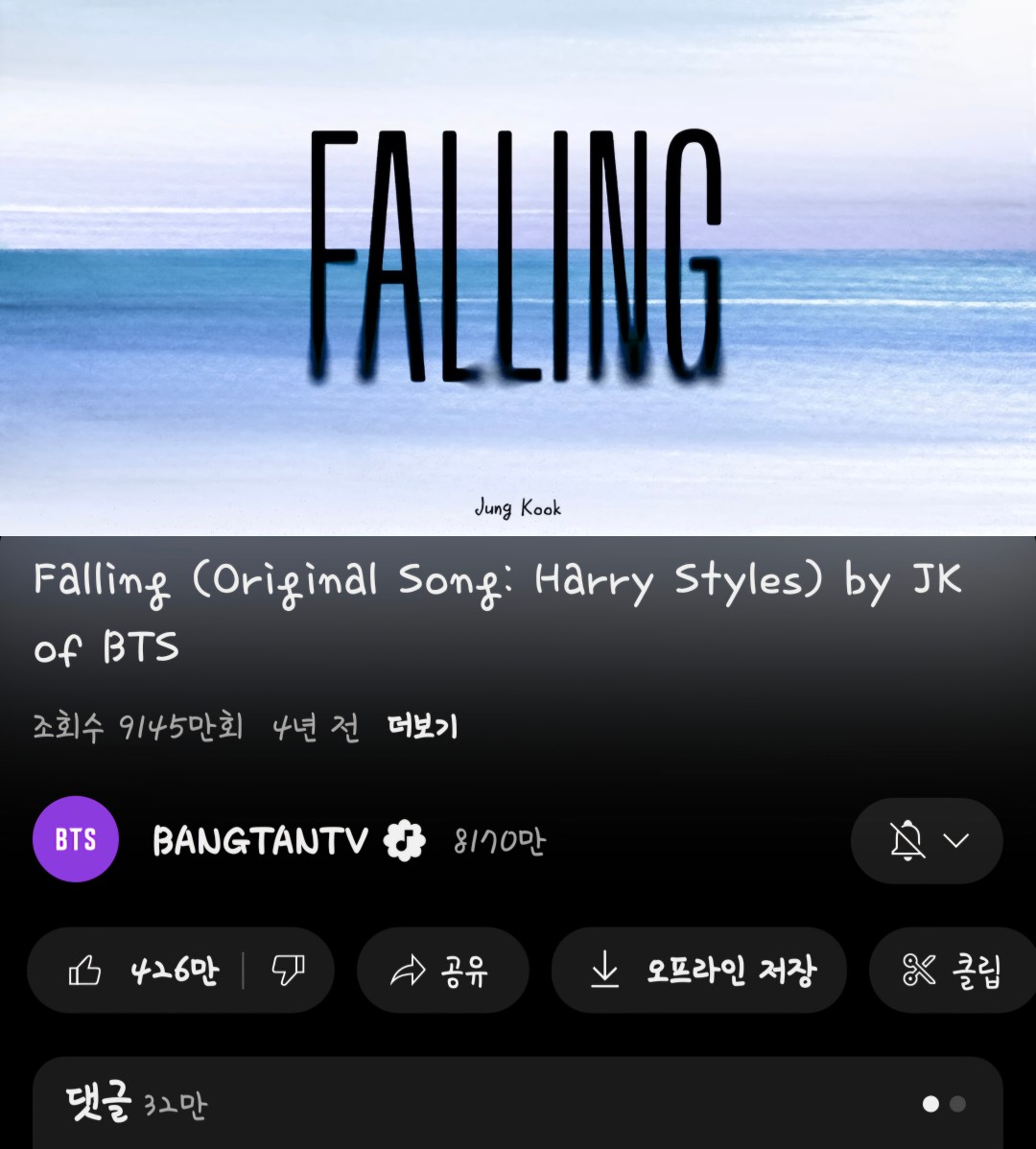Dislike this video
This screenshot has width=1036, height=1149.
pyautogui.click(x=288, y=972)
